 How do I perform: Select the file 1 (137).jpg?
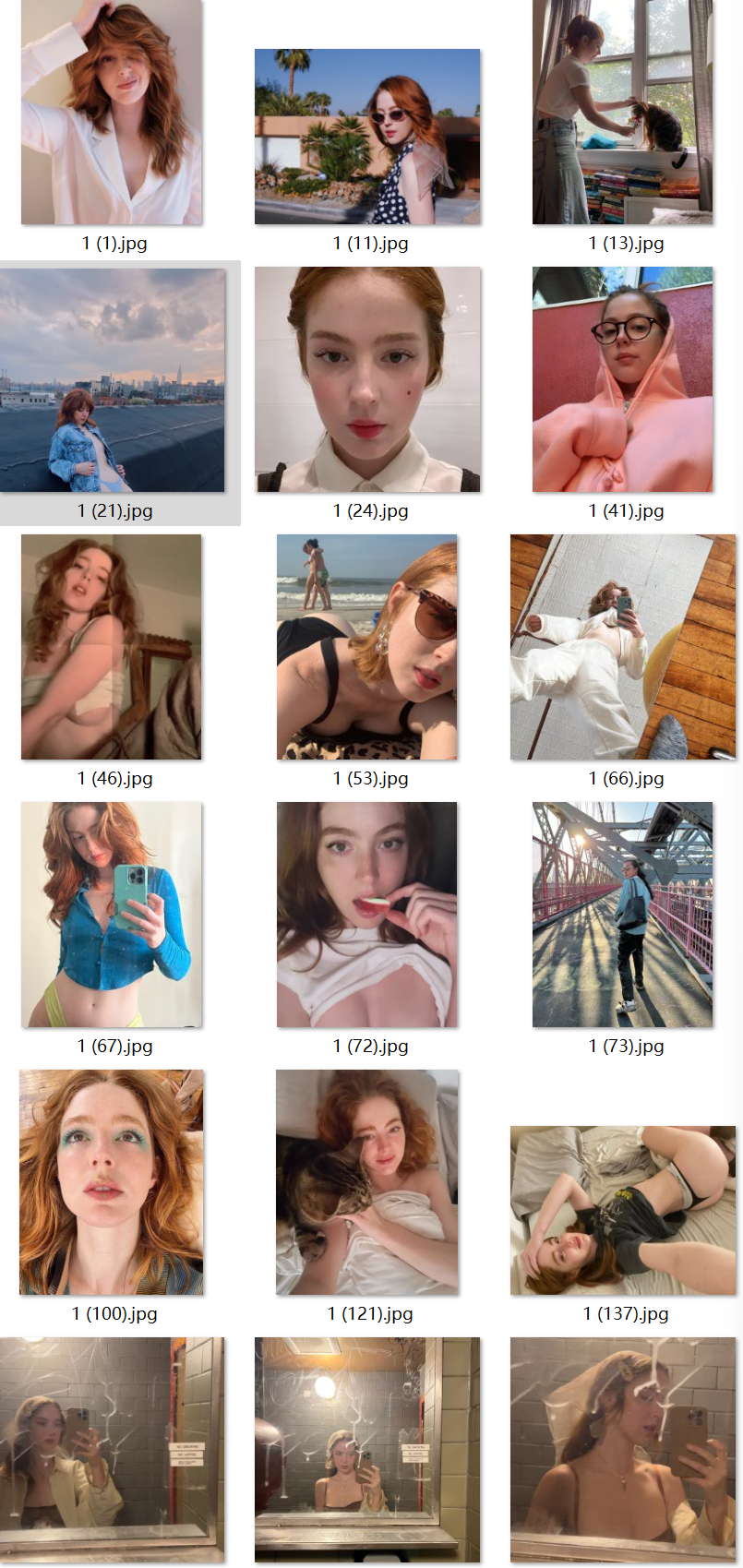point(623,1210)
